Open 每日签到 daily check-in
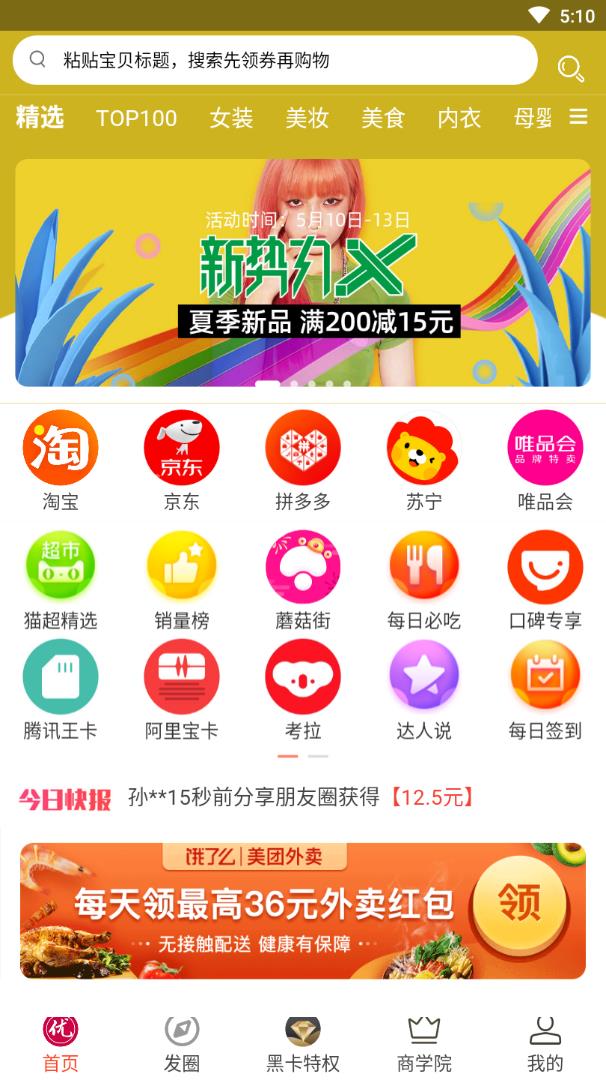The image size is (606, 1080). (x=545, y=690)
